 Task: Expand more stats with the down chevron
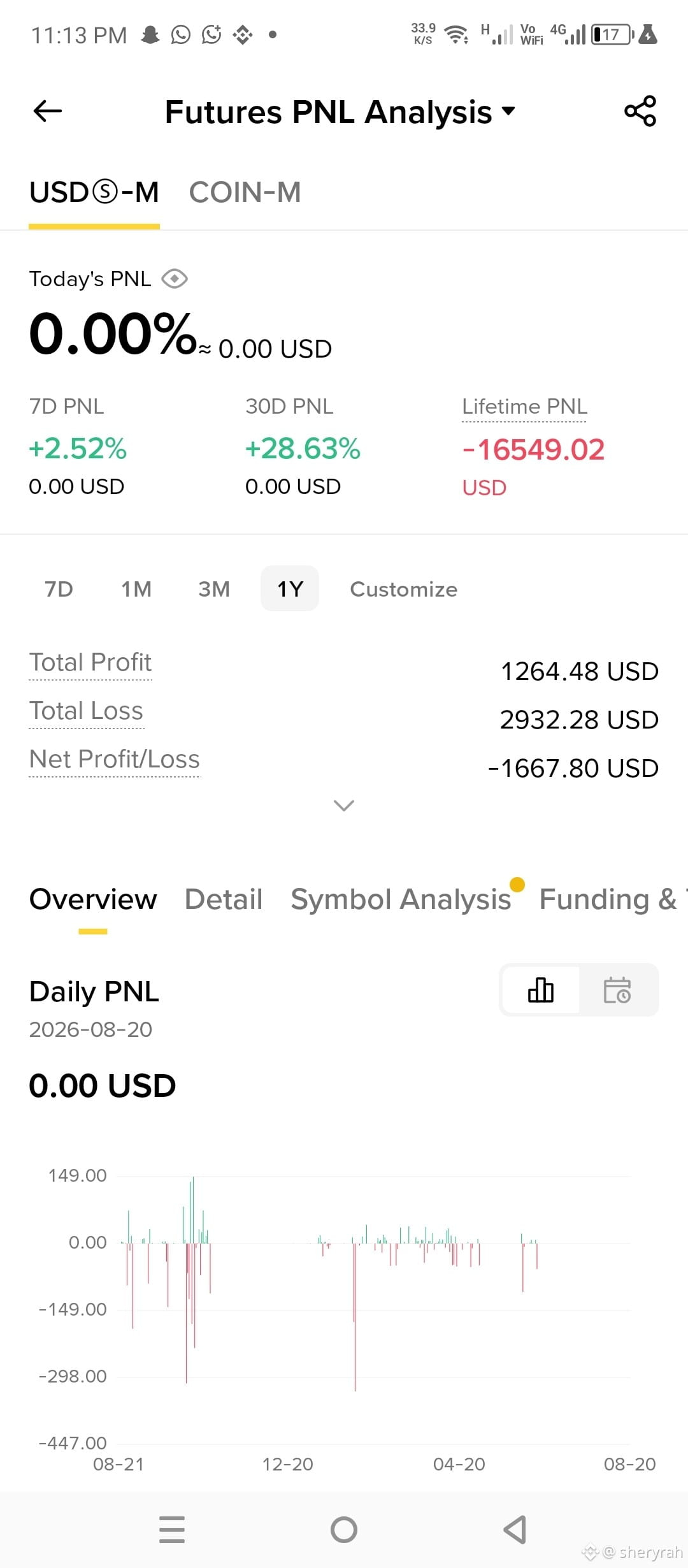(344, 806)
